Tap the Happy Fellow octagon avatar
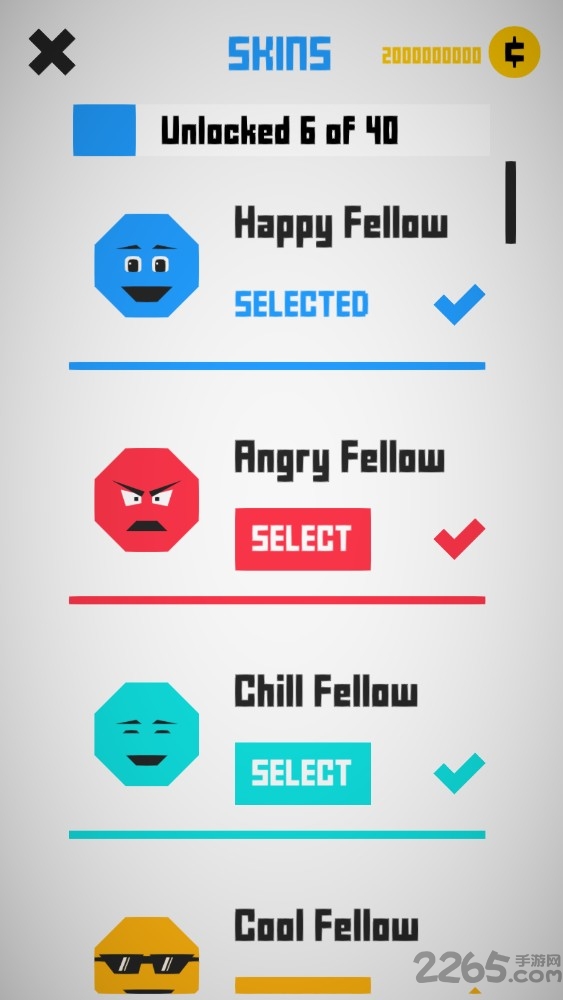563x1000 pixels. click(147, 265)
